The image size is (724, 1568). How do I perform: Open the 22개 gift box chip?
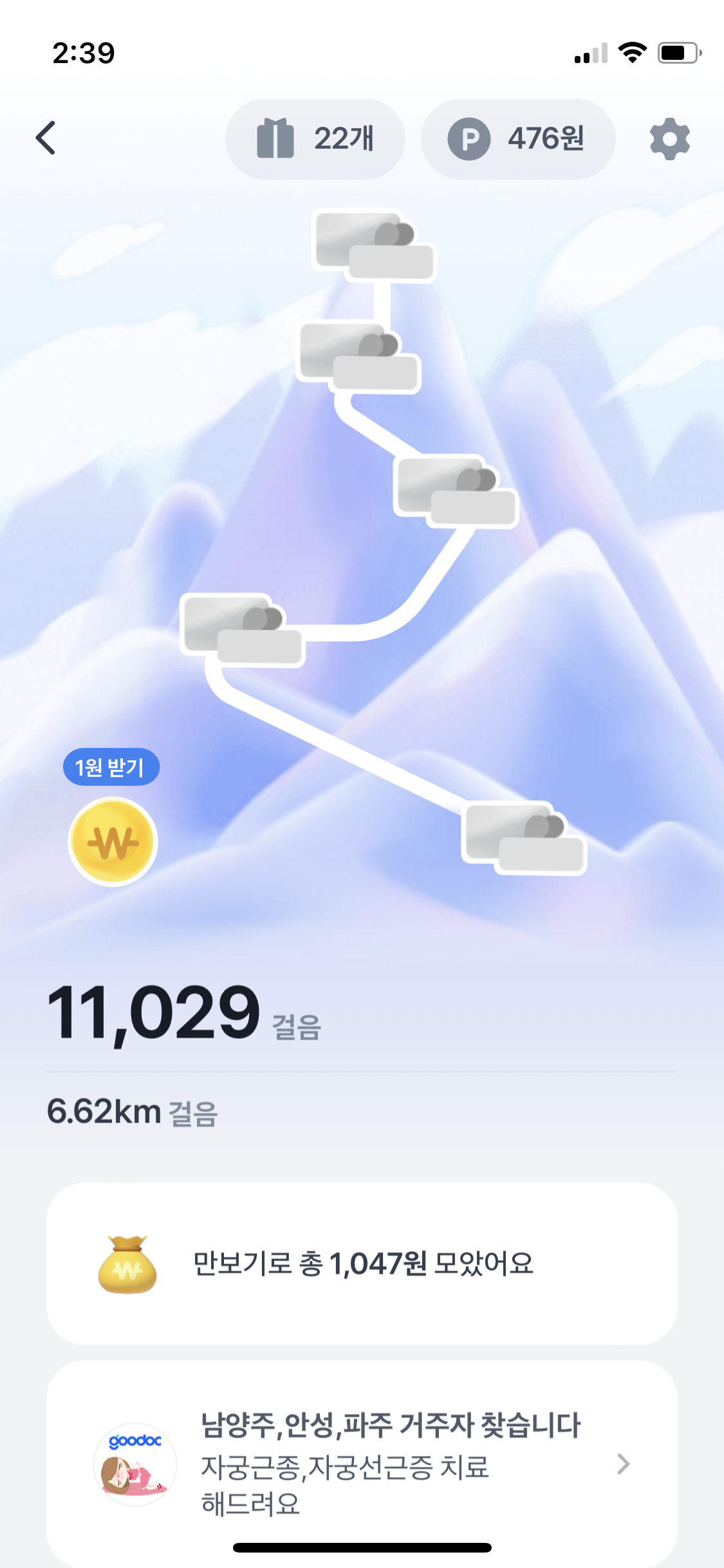click(315, 138)
